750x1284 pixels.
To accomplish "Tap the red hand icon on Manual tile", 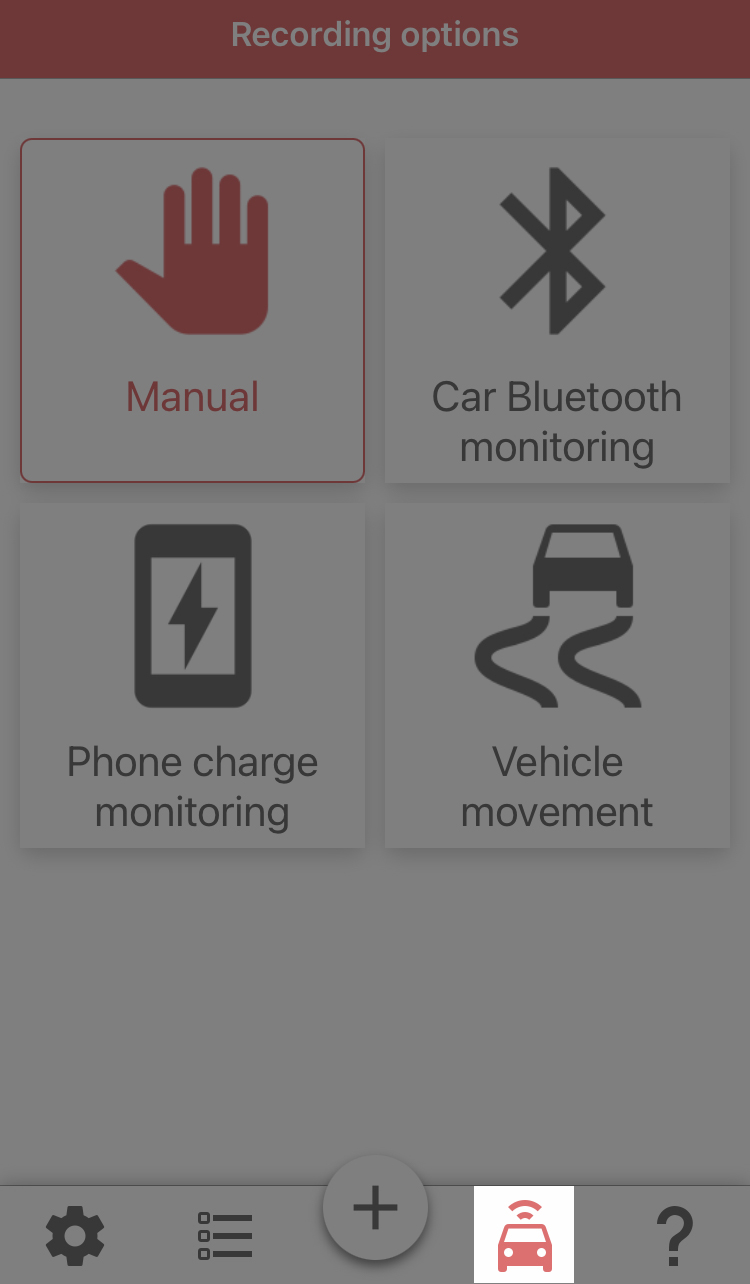I will pyautogui.click(x=192, y=248).
